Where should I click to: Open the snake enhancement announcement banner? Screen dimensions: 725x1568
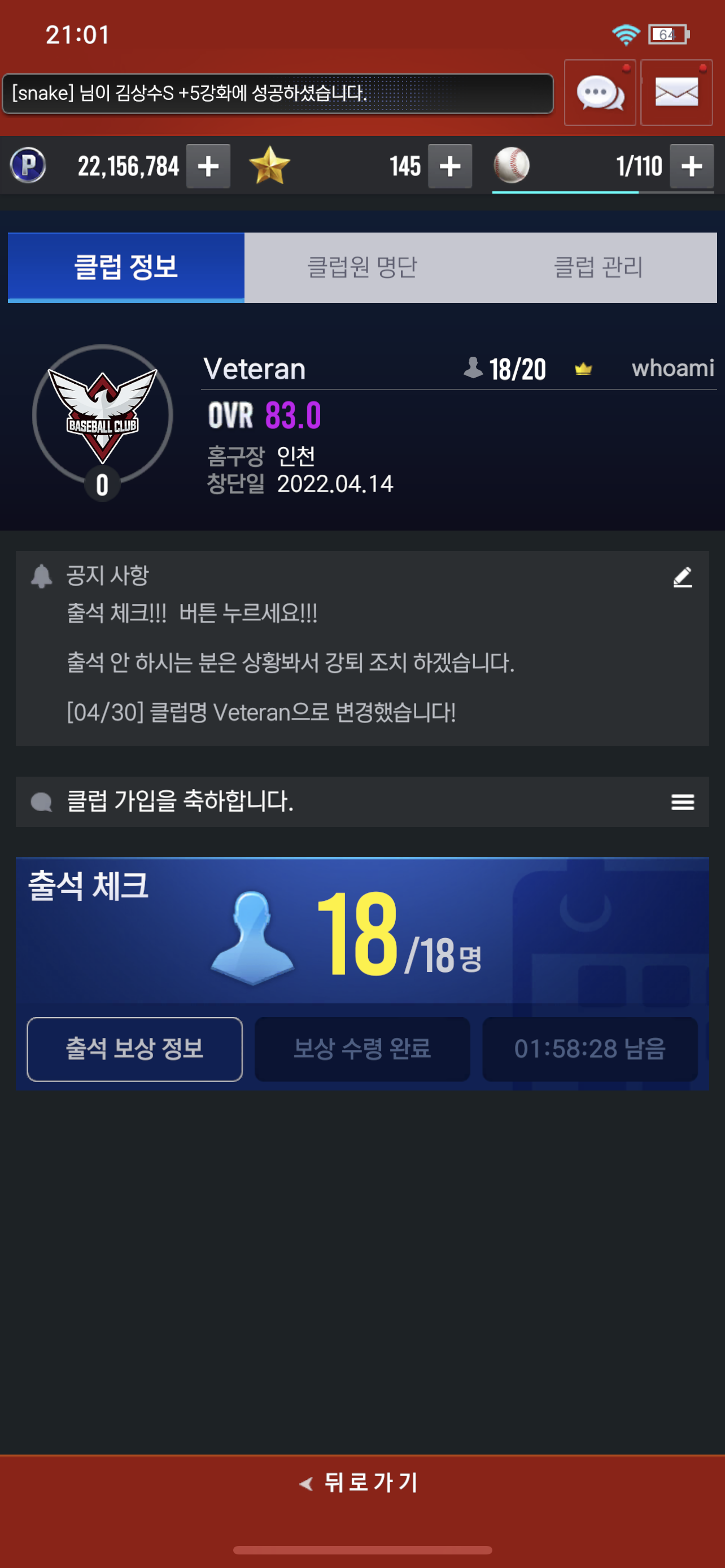tap(278, 94)
